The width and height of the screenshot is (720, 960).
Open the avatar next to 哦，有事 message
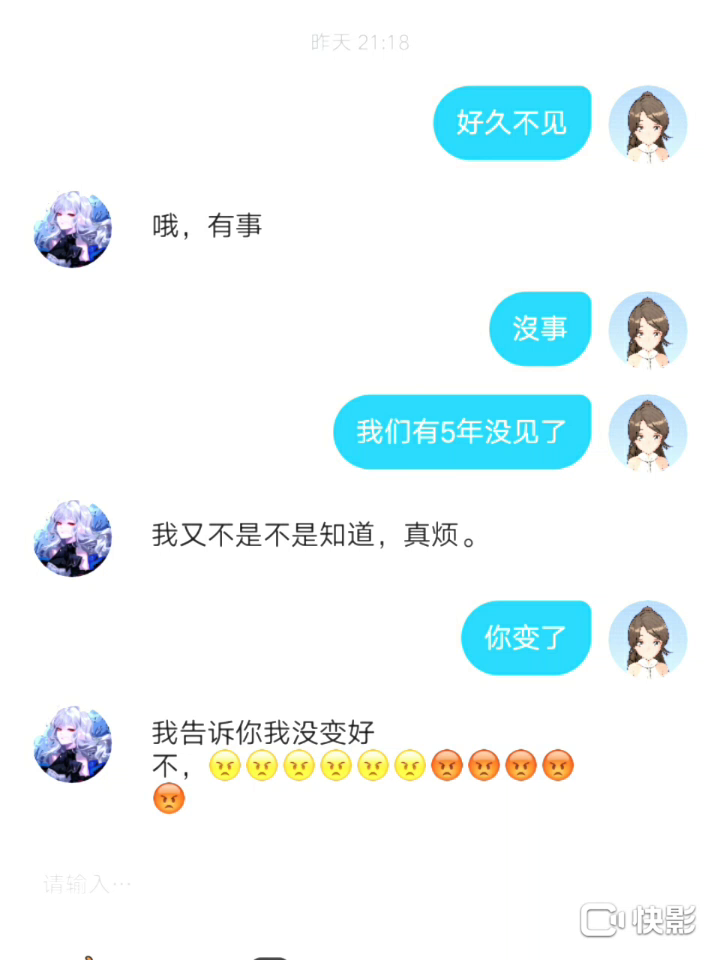pyautogui.click(x=73, y=229)
